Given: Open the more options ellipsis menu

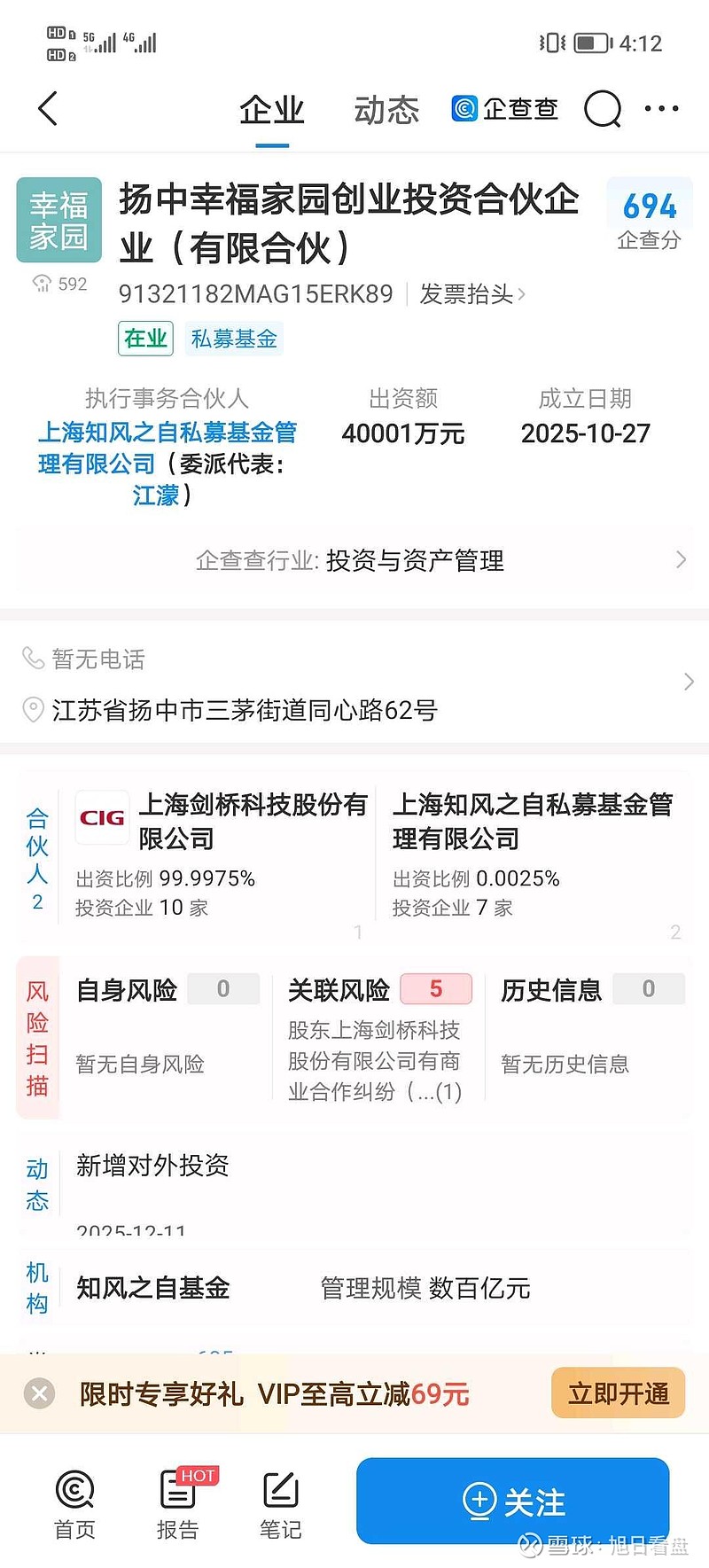Looking at the screenshot, I should point(662,108).
